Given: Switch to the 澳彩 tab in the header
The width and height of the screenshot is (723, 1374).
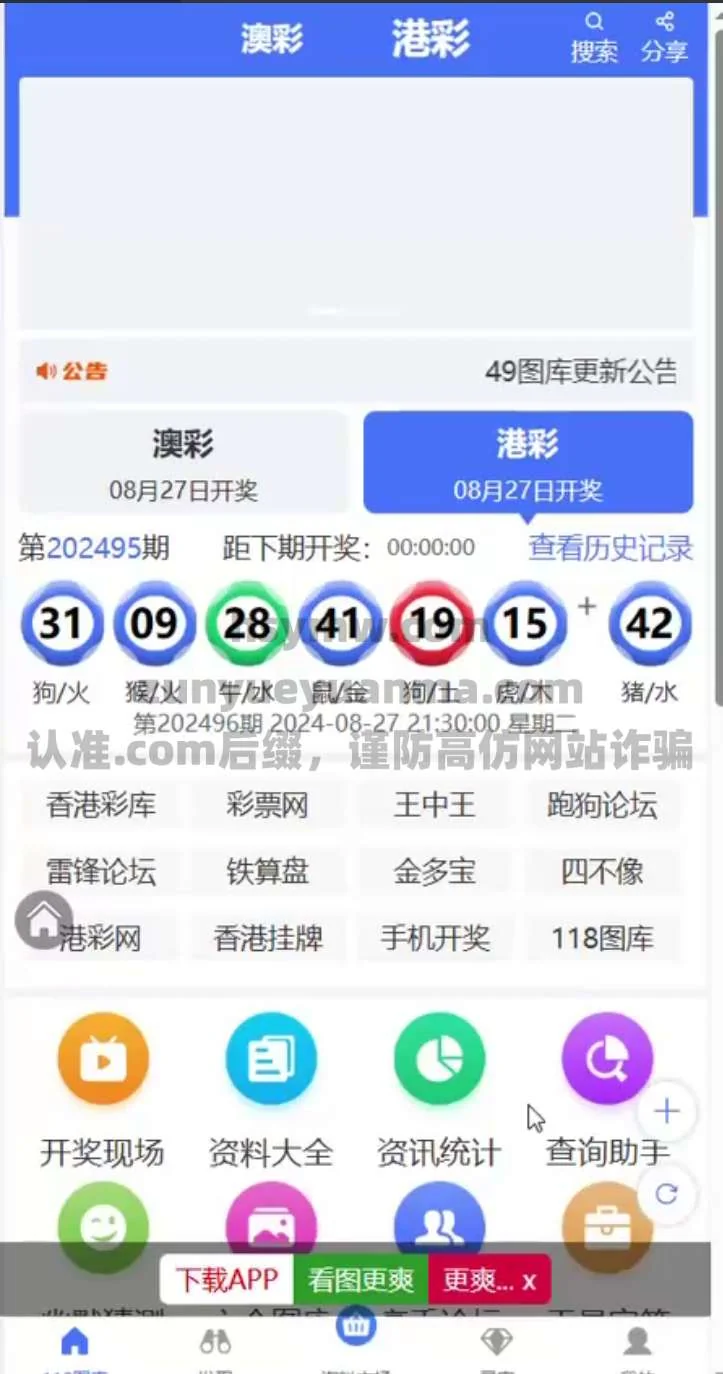Looking at the screenshot, I should click(x=271, y=39).
